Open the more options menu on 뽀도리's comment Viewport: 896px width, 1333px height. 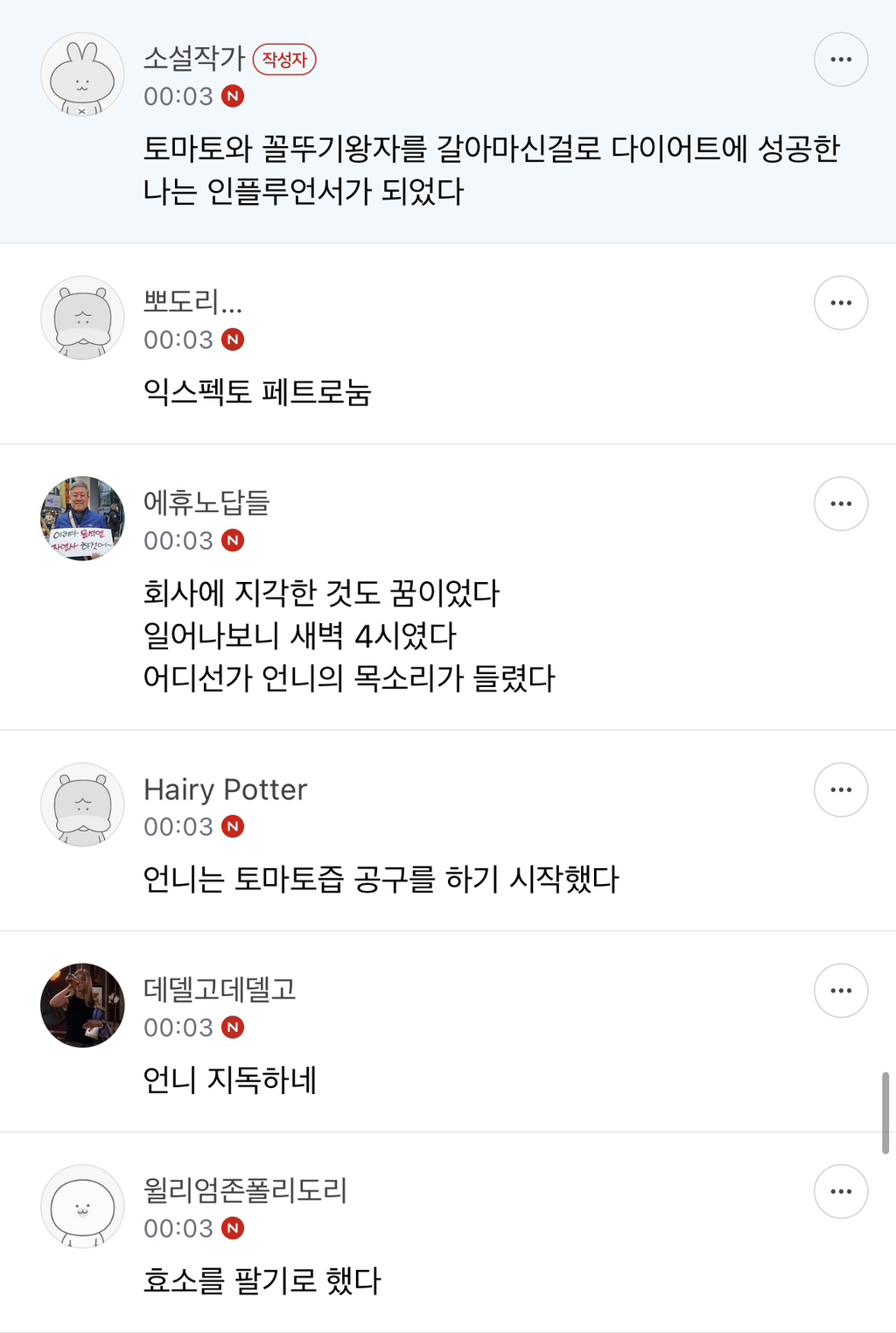pos(841,303)
